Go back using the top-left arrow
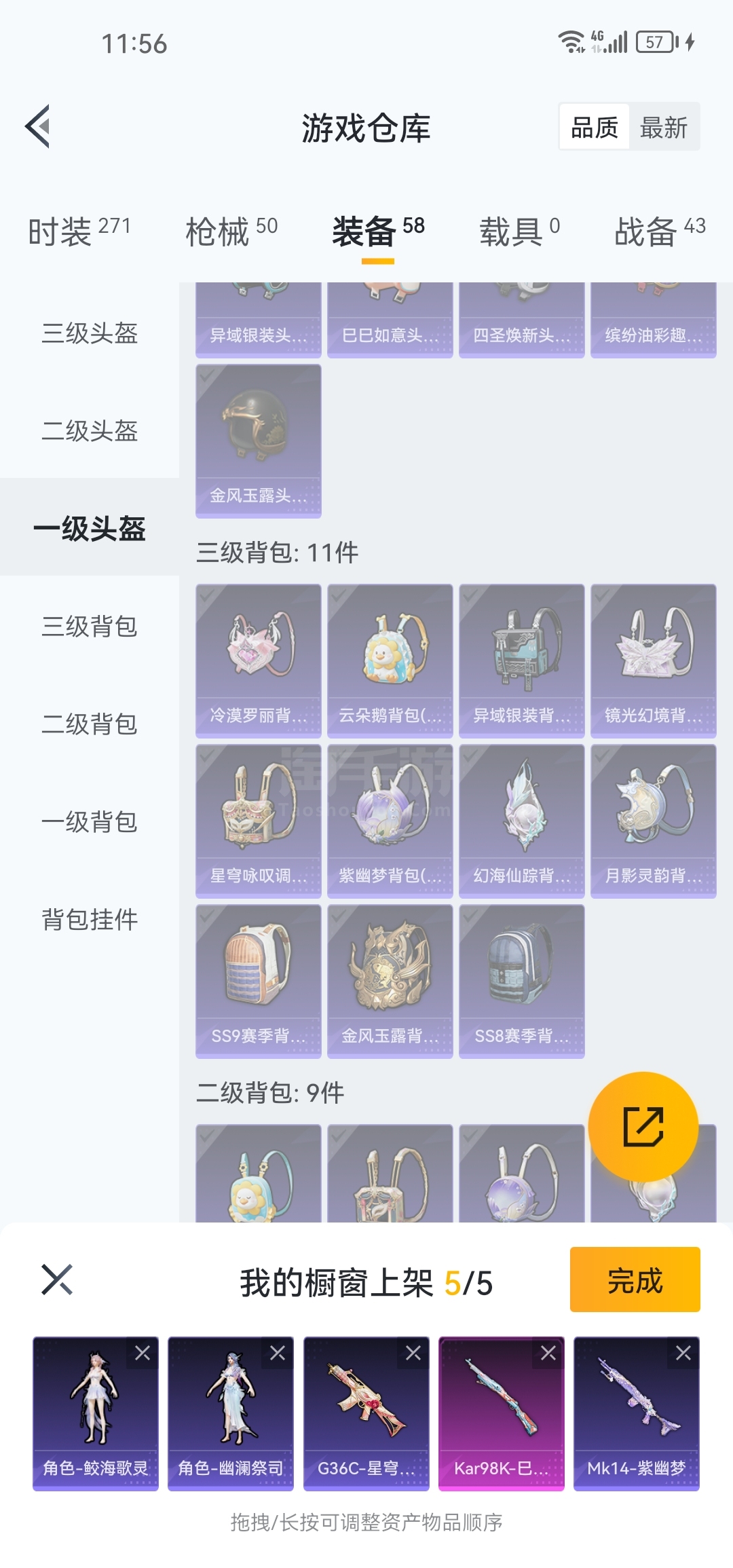Image resolution: width=733 pixels, height=1568 pixels. point(39,126)
